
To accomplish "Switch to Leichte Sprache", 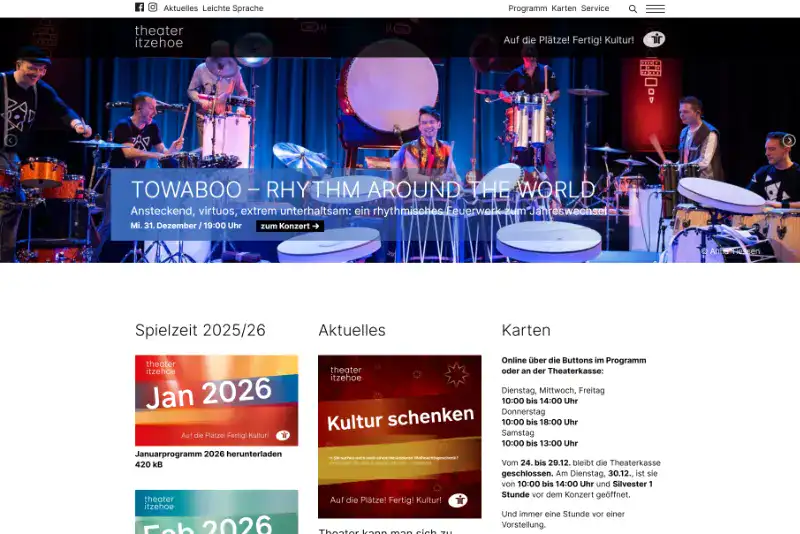I will click(233, 8).
